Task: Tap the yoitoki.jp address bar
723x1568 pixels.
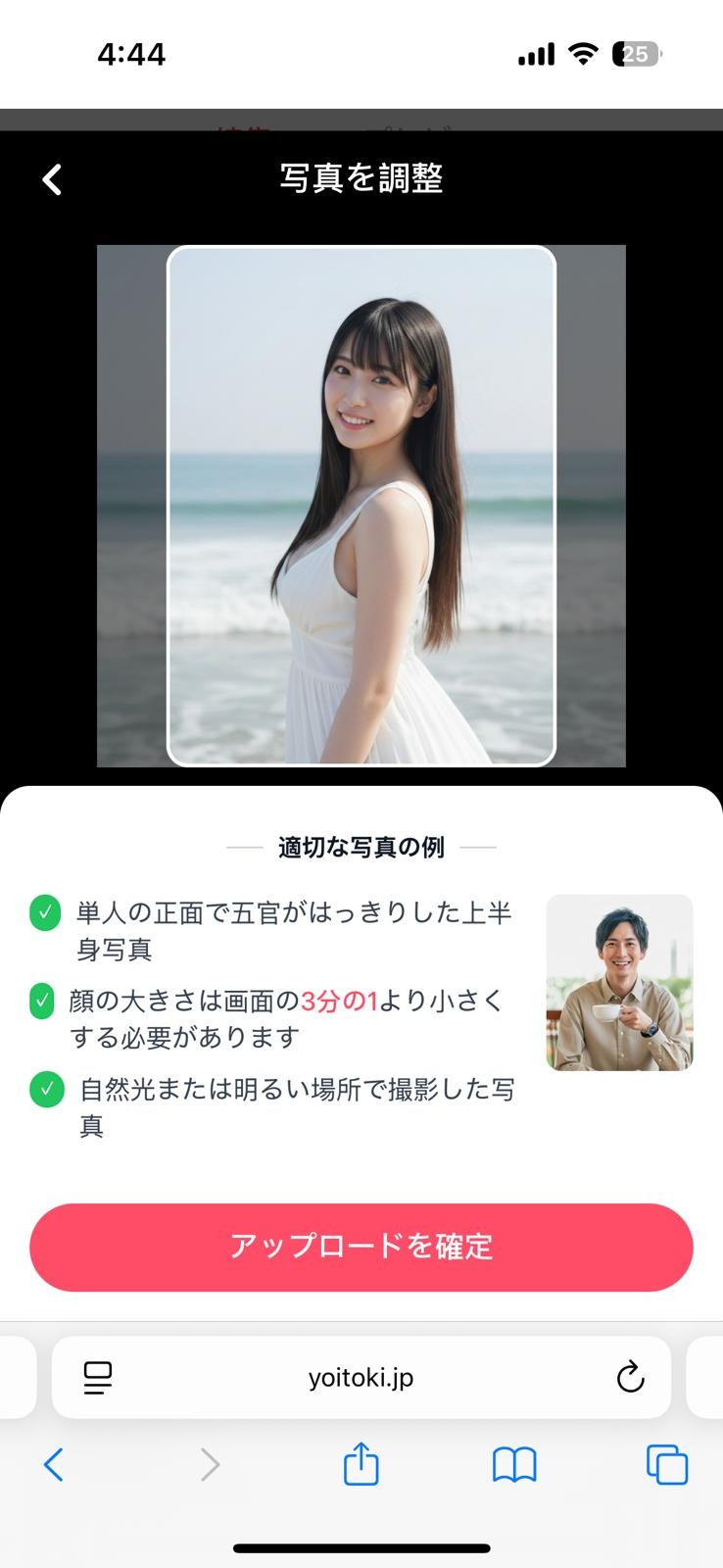Action: click(361, 1378)
